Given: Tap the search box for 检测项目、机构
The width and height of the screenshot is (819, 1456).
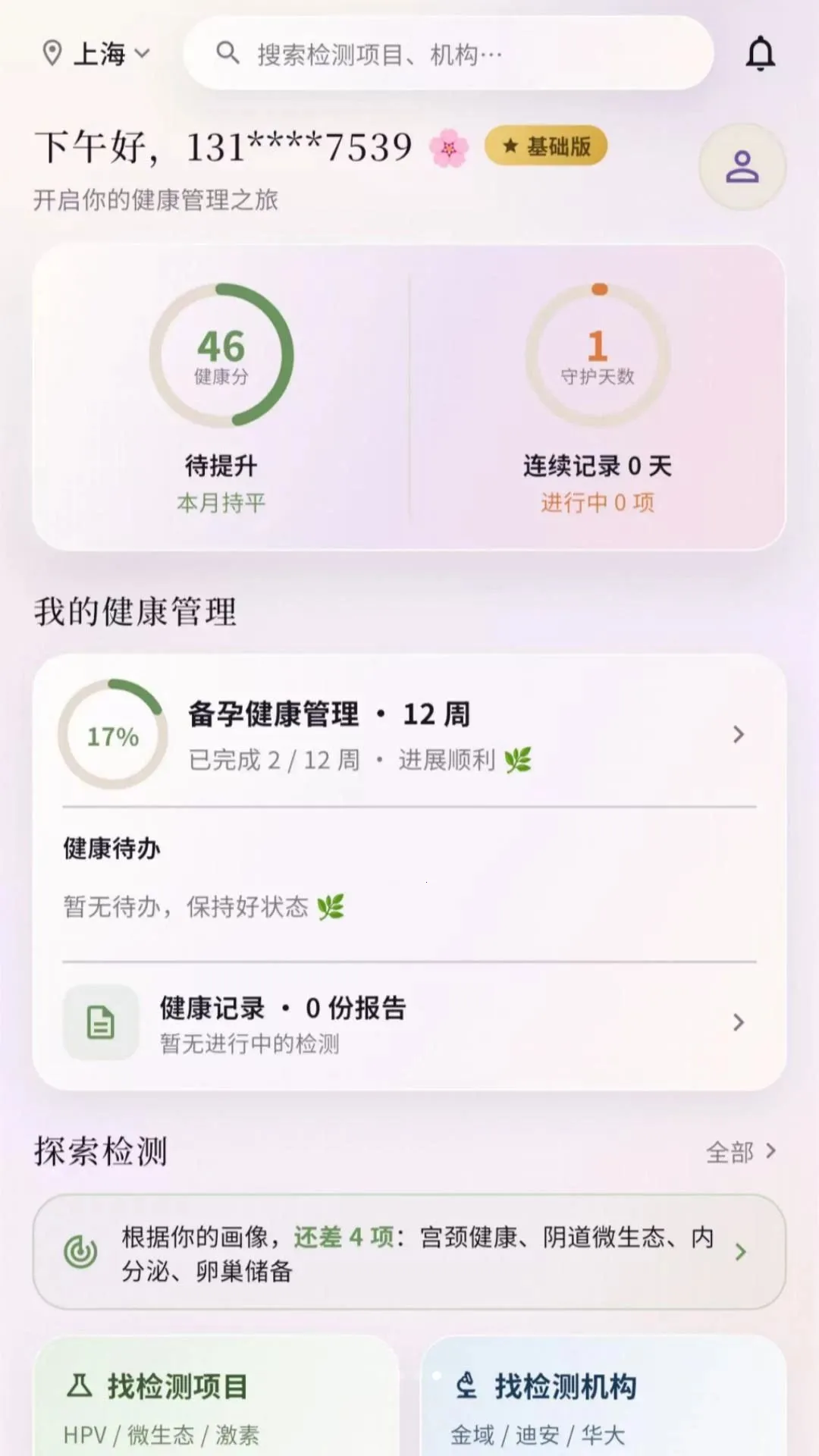Looking at the screenshot, I should point(448,54).
